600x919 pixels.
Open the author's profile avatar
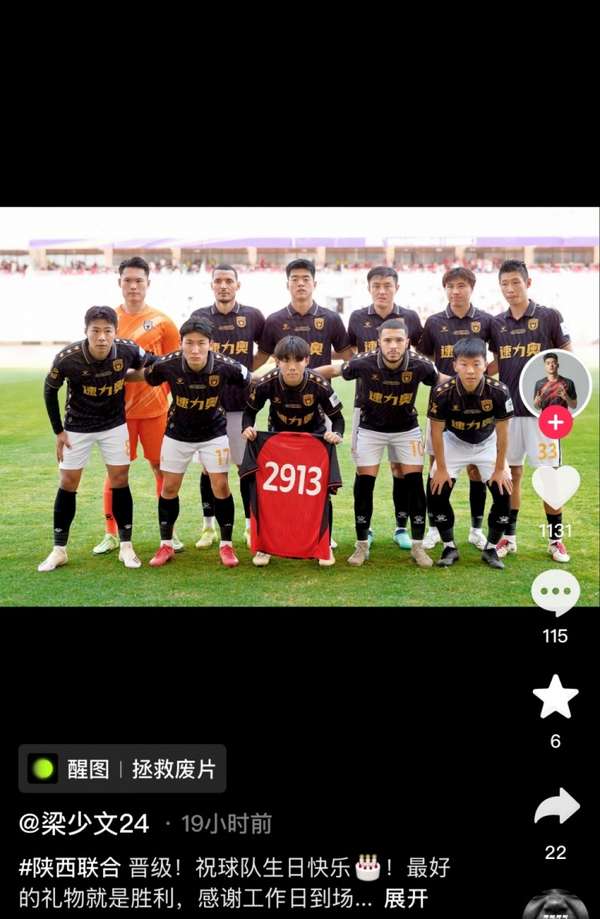pyautogui.click(x=555, y=383)
